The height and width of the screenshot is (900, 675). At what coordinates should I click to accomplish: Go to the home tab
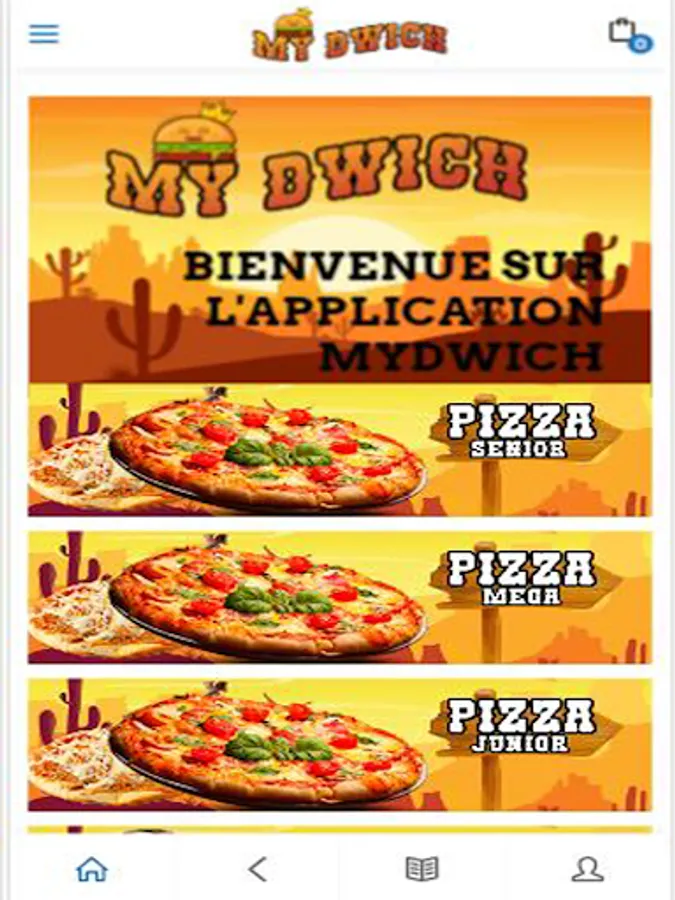tap(91, 869)
